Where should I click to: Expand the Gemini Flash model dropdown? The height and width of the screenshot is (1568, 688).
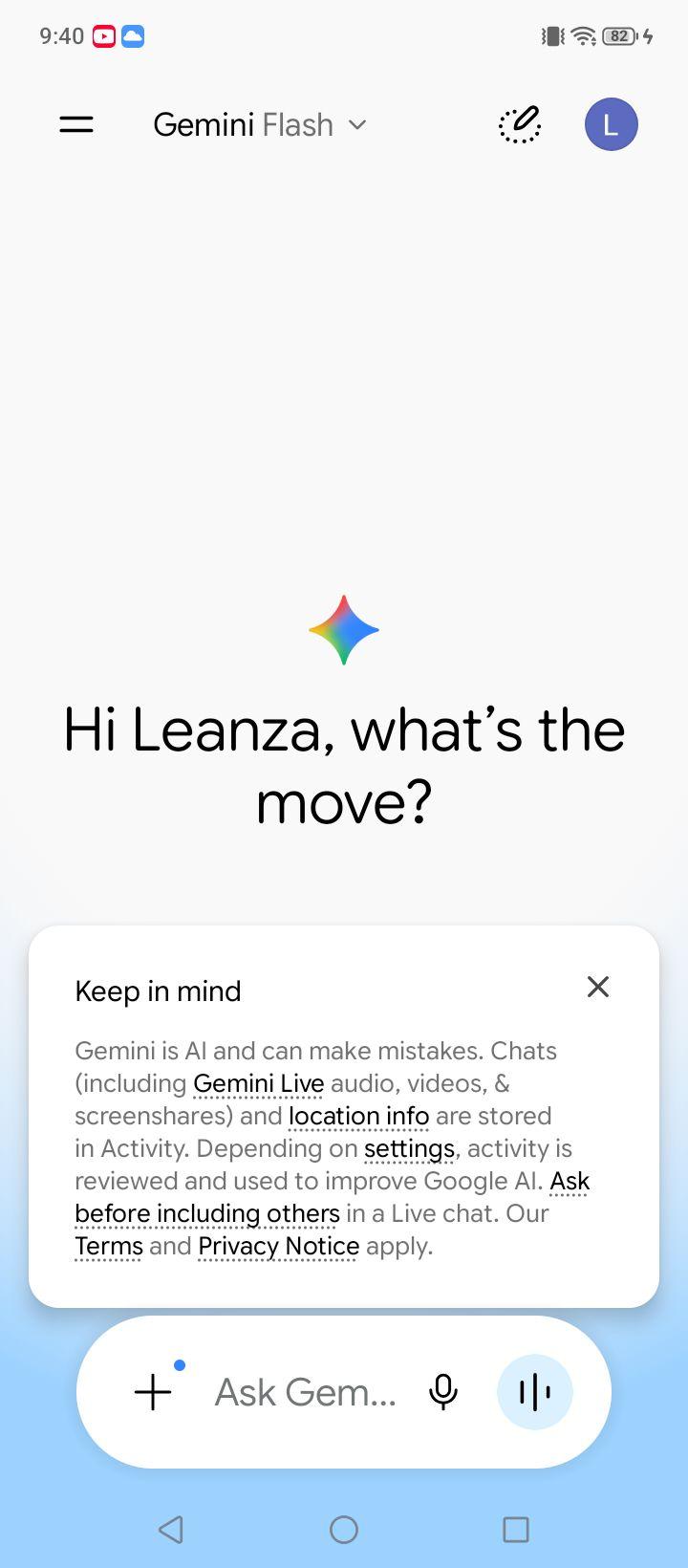pyautogui.click(x=260, y=125)
